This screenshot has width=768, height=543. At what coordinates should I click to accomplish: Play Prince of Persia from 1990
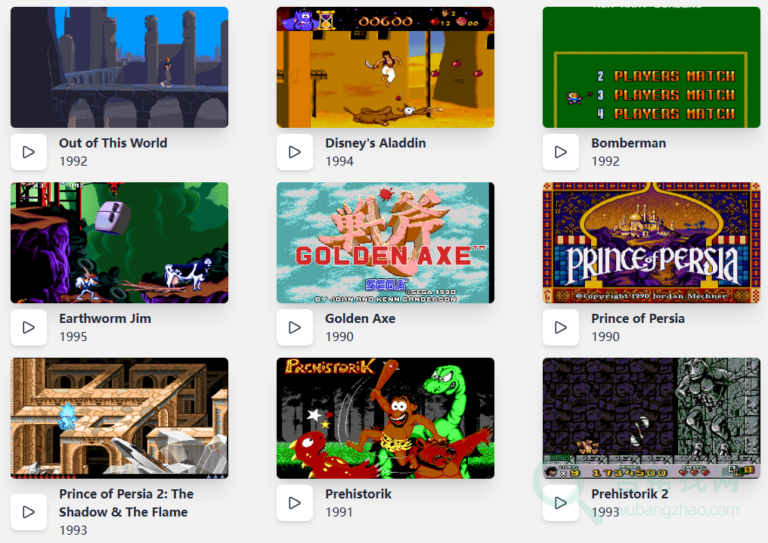561,327
